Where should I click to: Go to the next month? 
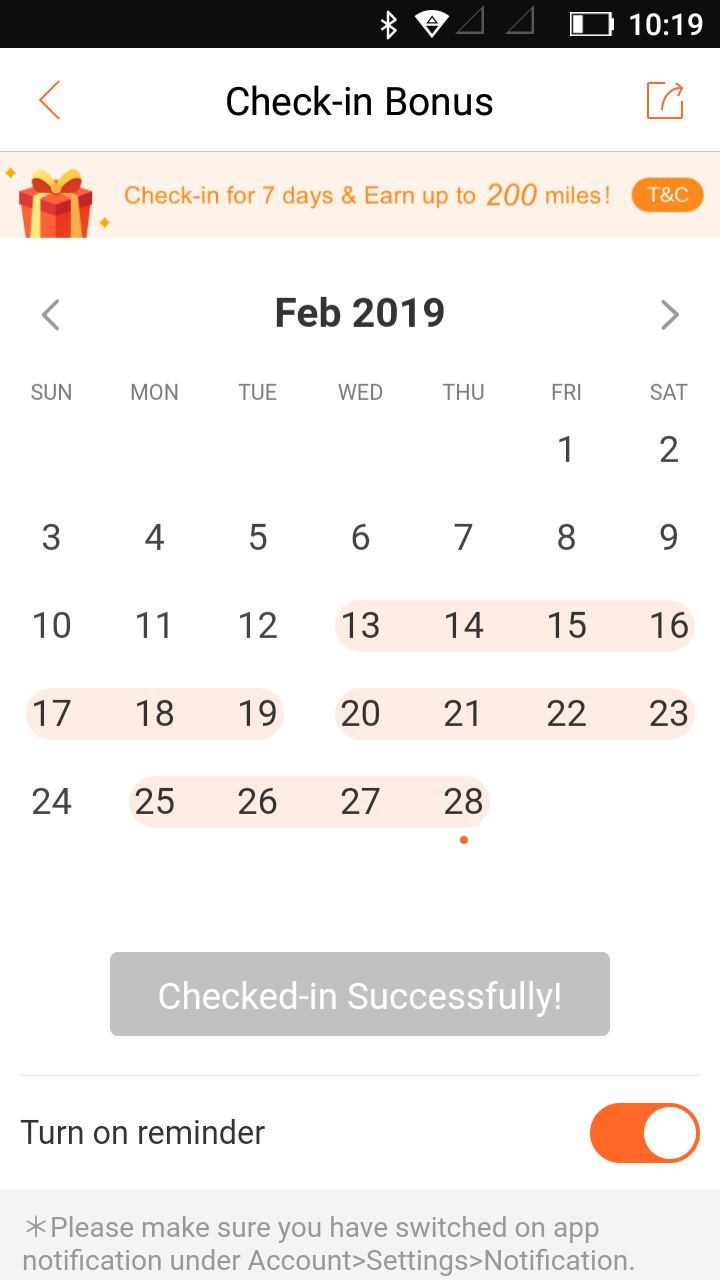[x=669, y=315]
